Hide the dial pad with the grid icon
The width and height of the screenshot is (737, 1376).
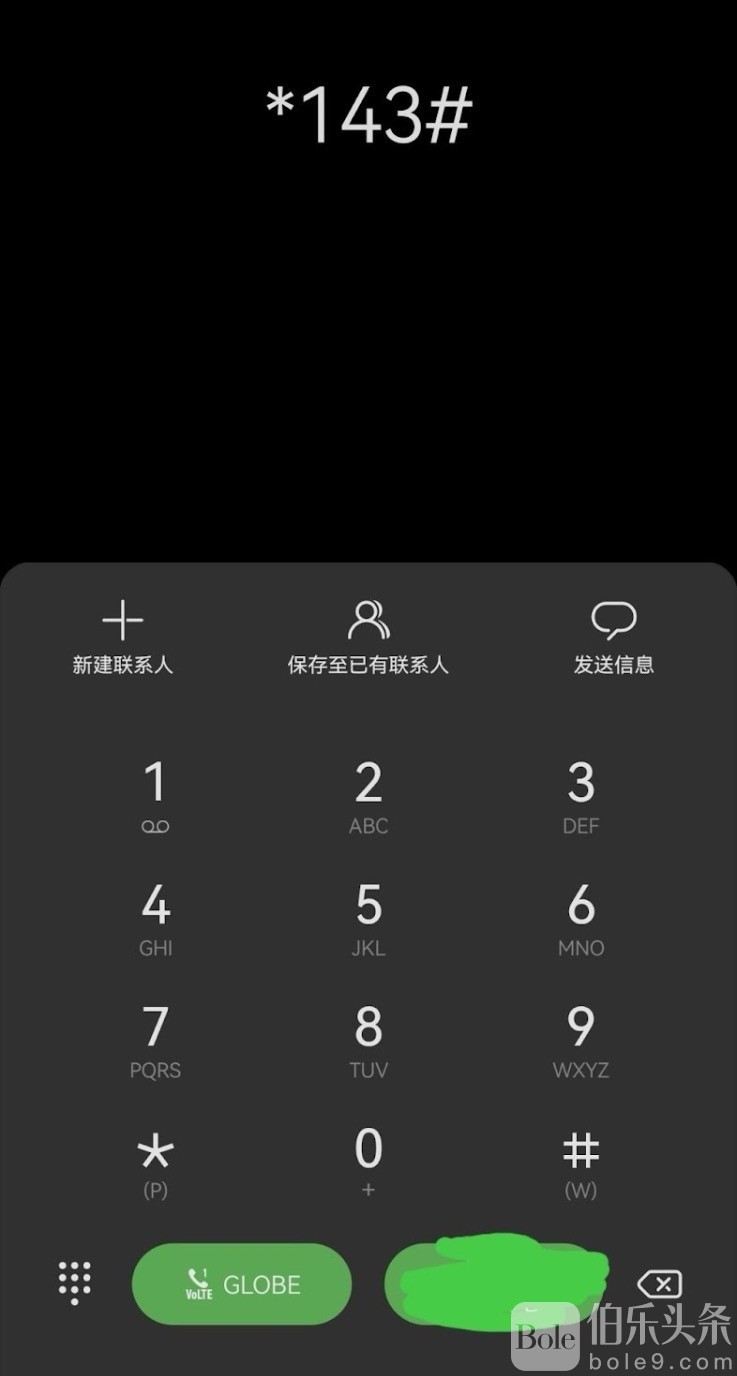click(x=75, y=1283)
